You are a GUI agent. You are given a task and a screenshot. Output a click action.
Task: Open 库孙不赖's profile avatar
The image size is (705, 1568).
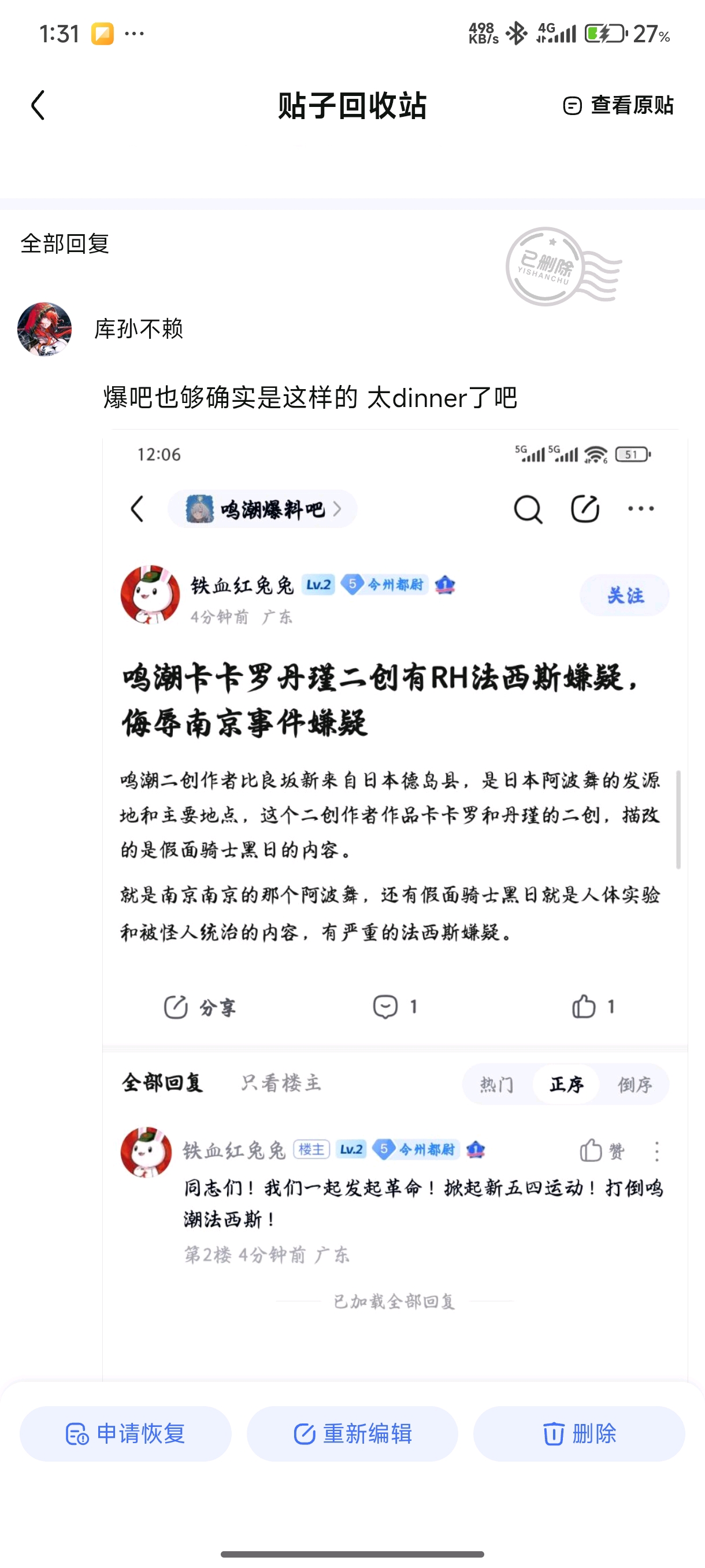click(x=44, y=330)
